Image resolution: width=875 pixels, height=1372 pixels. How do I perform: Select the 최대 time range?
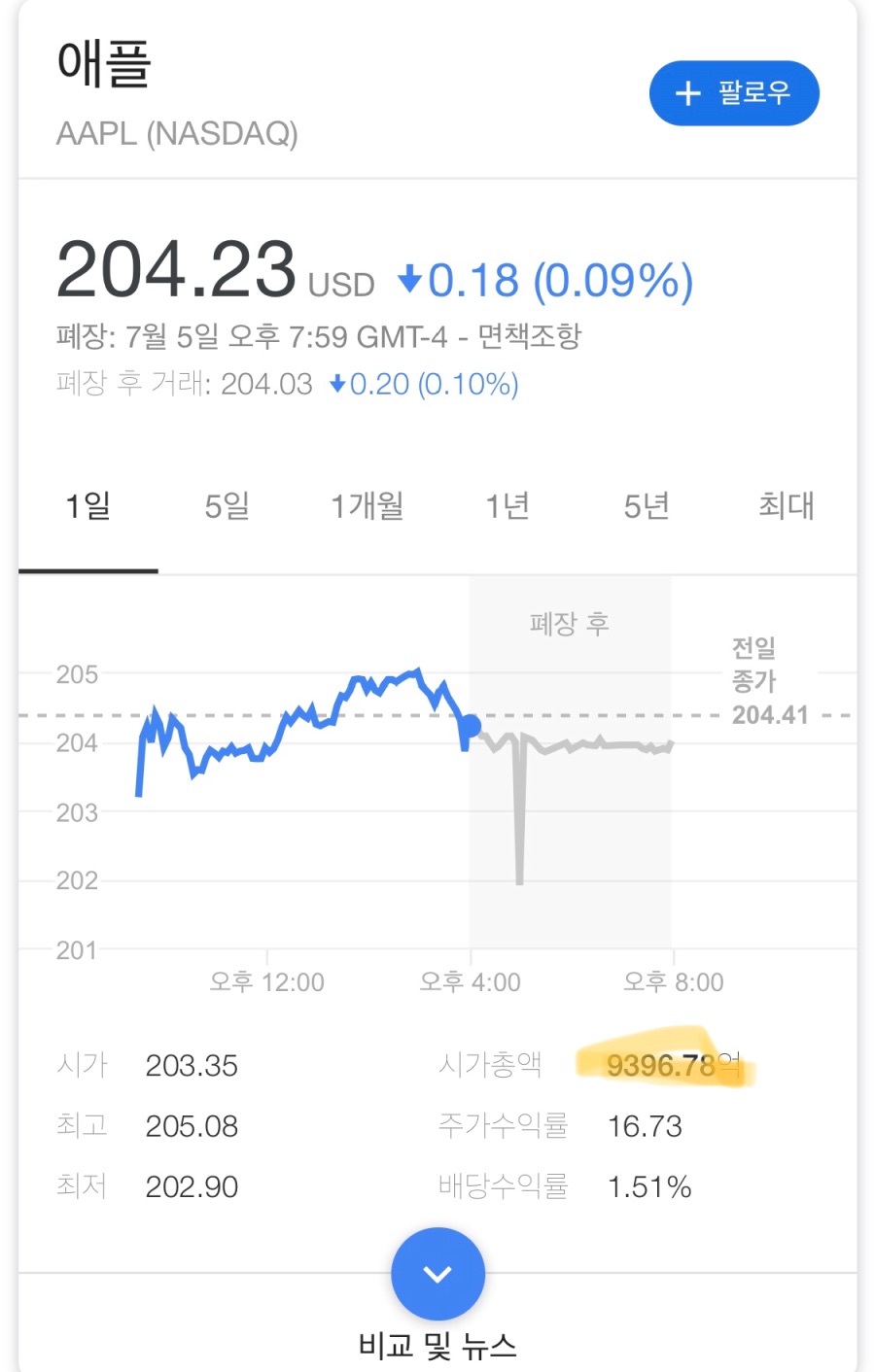pyautogui.click(x=786, y=506)
